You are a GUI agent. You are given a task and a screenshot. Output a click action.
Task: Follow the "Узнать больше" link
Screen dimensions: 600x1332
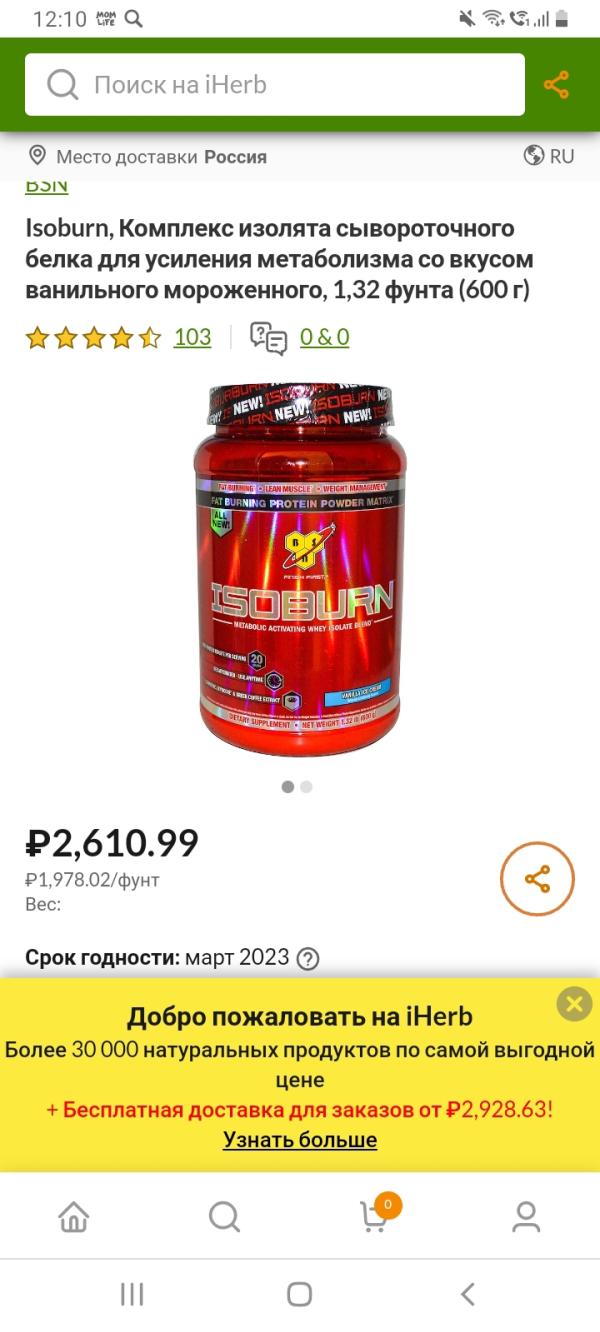click(x=300, y=1139)
